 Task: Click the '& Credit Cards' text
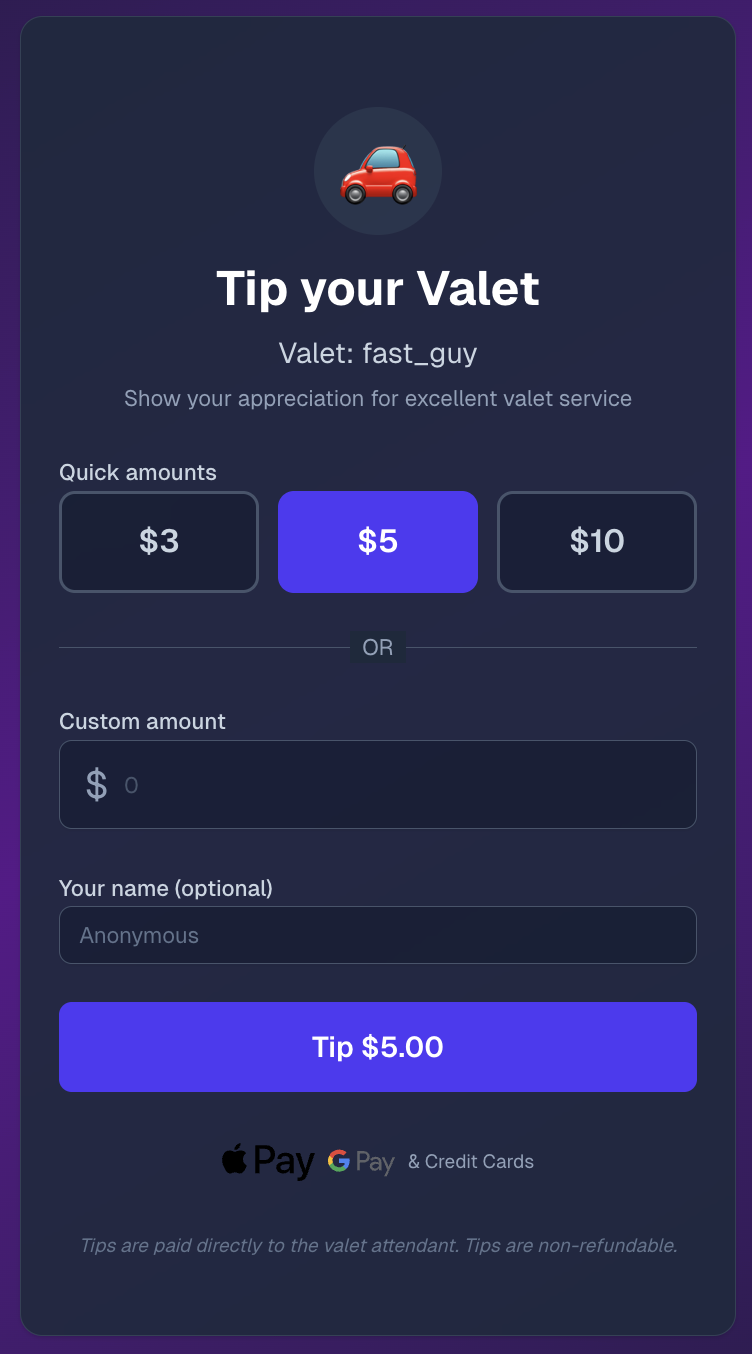click(x=470, y=1161)
